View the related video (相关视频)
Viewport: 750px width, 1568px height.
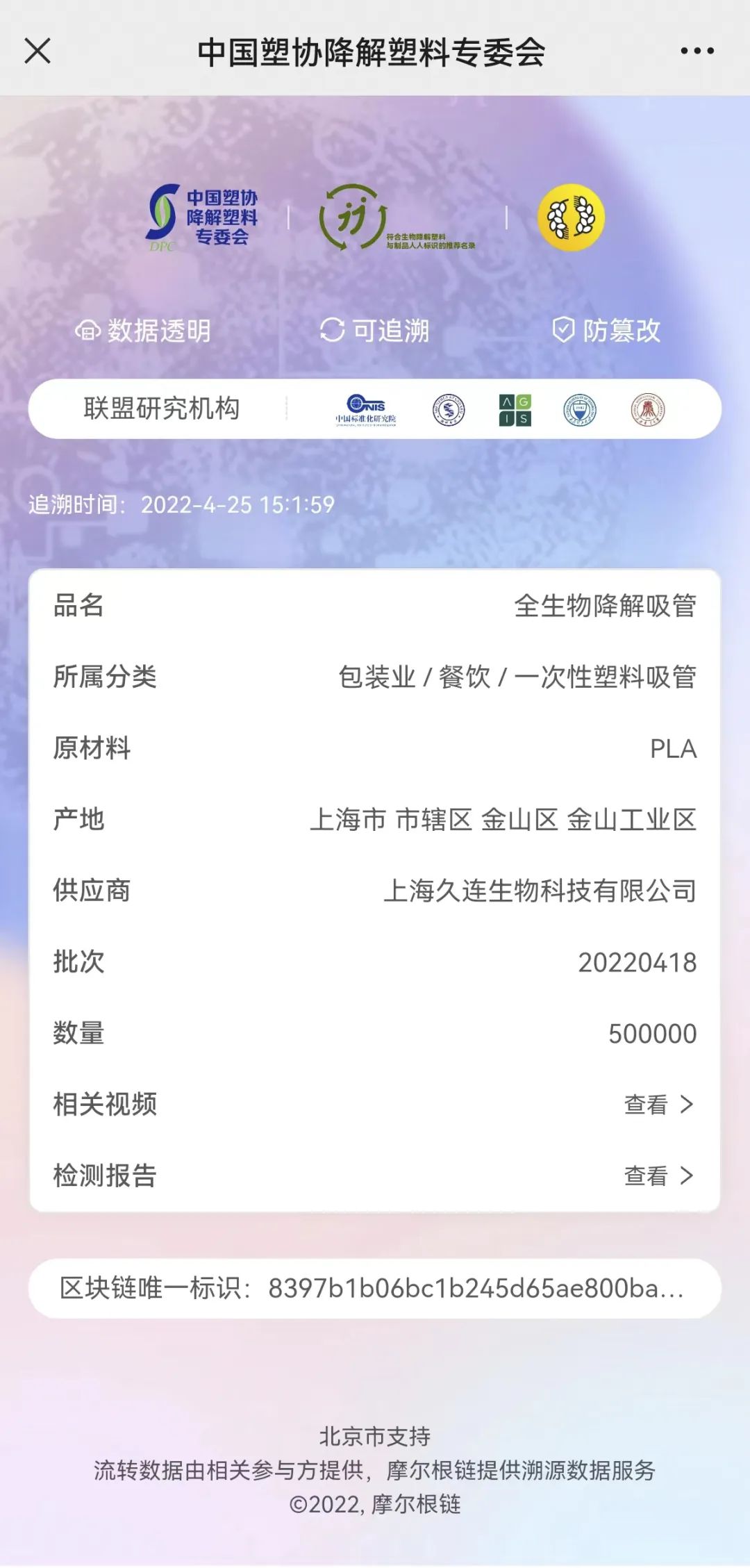coord(658,1104)
